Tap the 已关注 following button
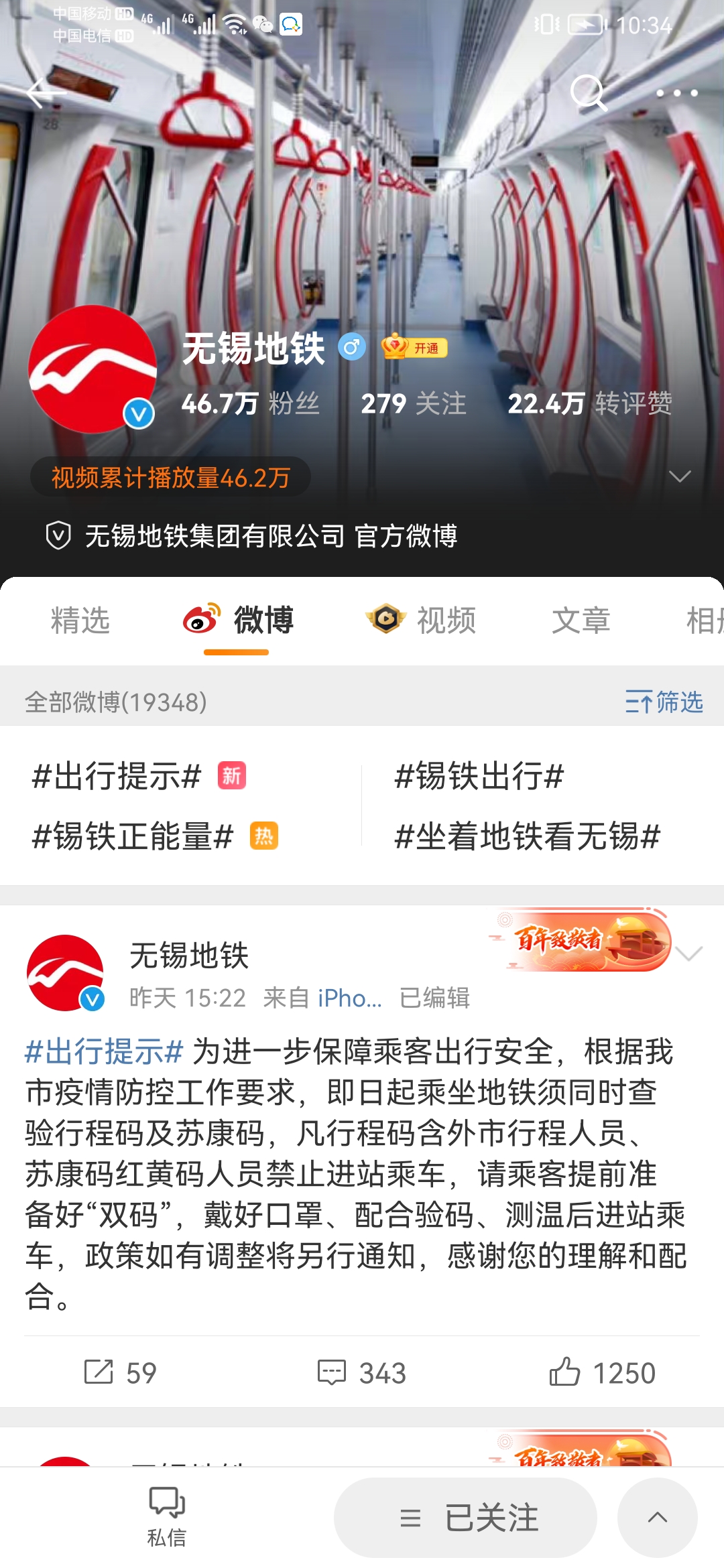This screenshot has height=1568, width=724. tap(467, 1517)
